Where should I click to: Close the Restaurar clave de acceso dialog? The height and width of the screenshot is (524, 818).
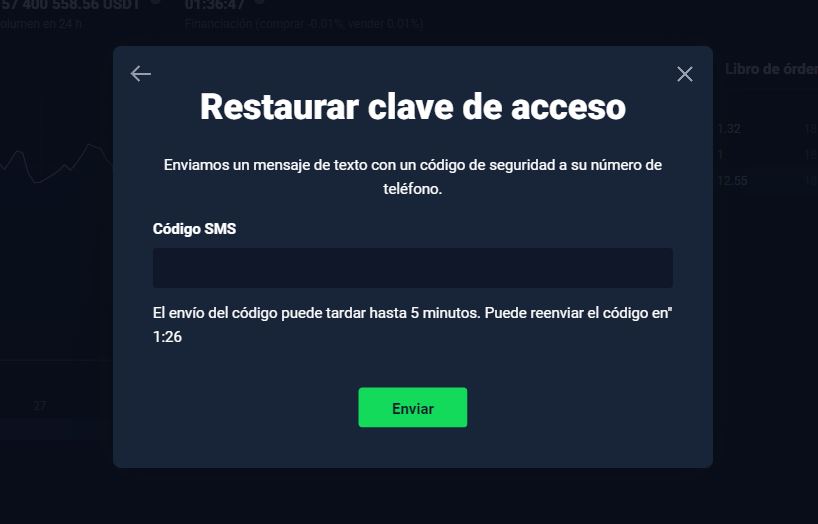point(685,74)
